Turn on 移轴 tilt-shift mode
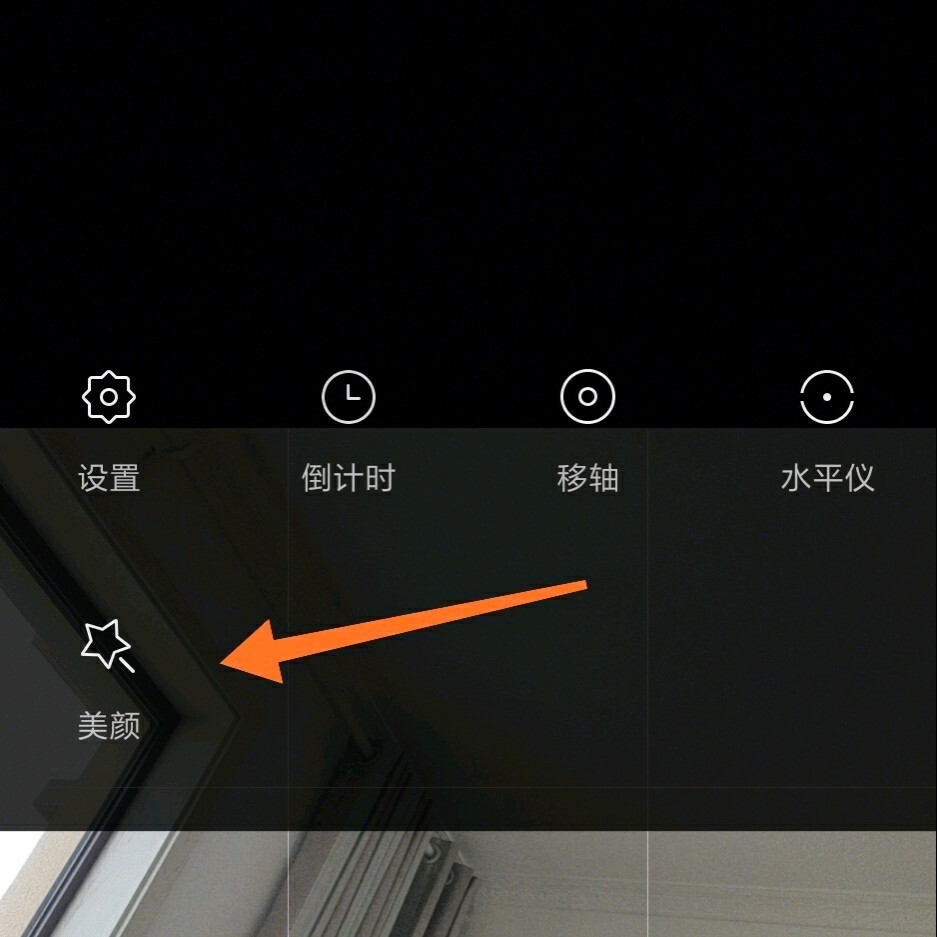Image resolution: width=937 pixels, height=937 pixels. click(588, 398)
